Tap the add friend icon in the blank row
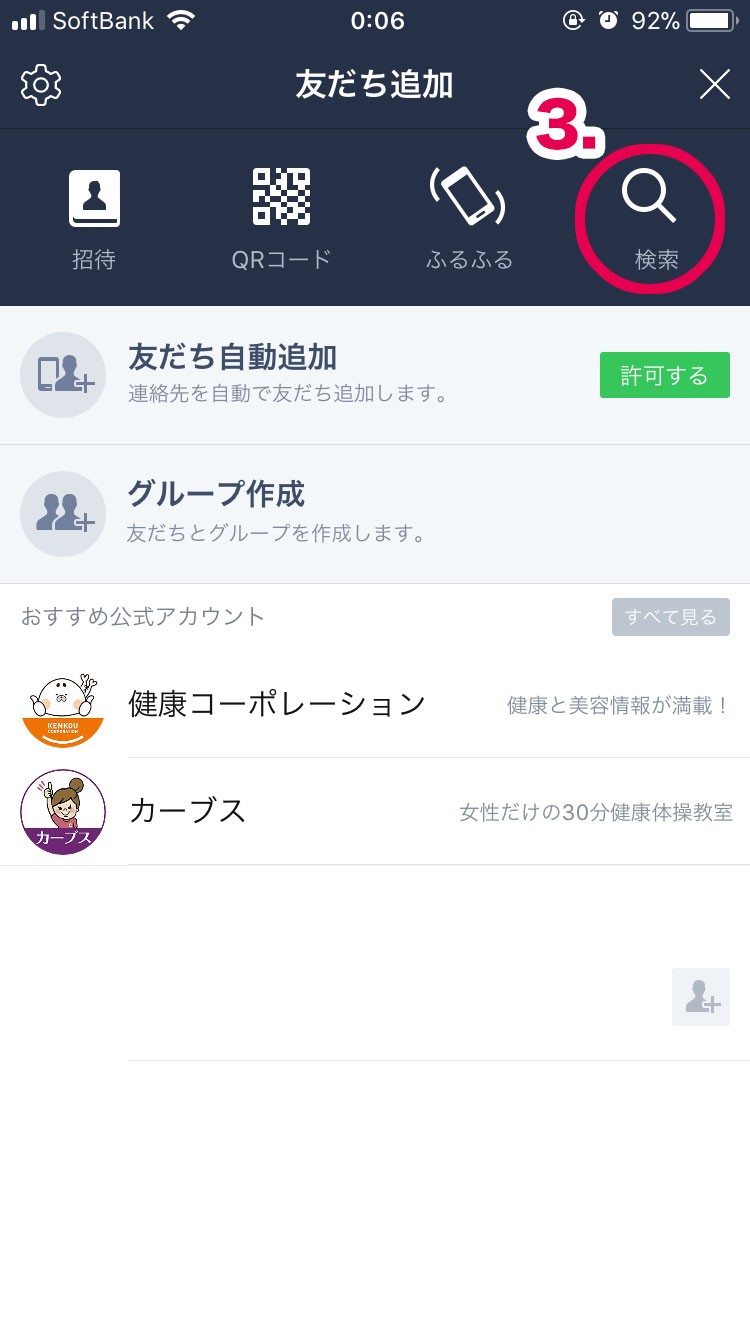The width and height of the screenshot is (750, 1334). [x=700, y=996]
